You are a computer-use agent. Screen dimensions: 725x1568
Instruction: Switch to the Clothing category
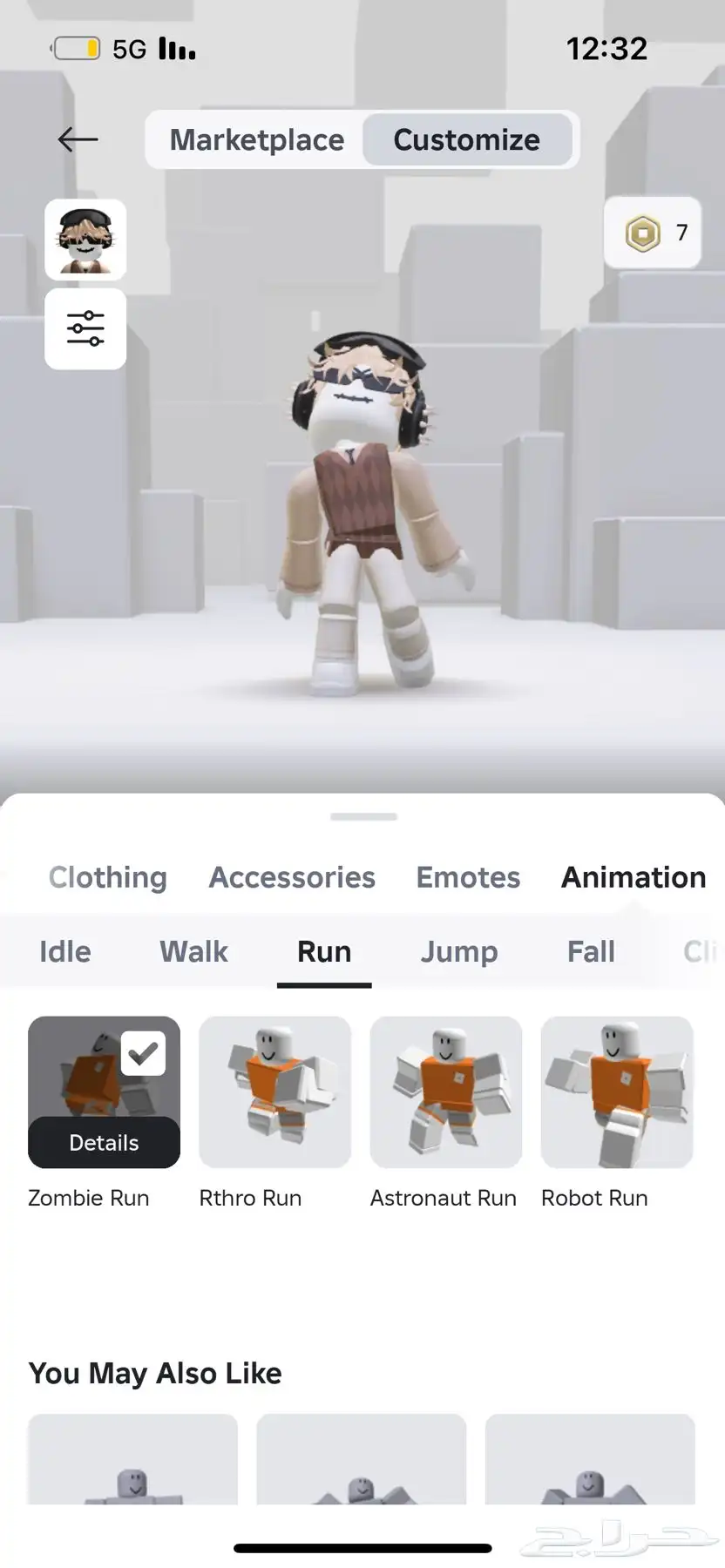click(107, 877)
